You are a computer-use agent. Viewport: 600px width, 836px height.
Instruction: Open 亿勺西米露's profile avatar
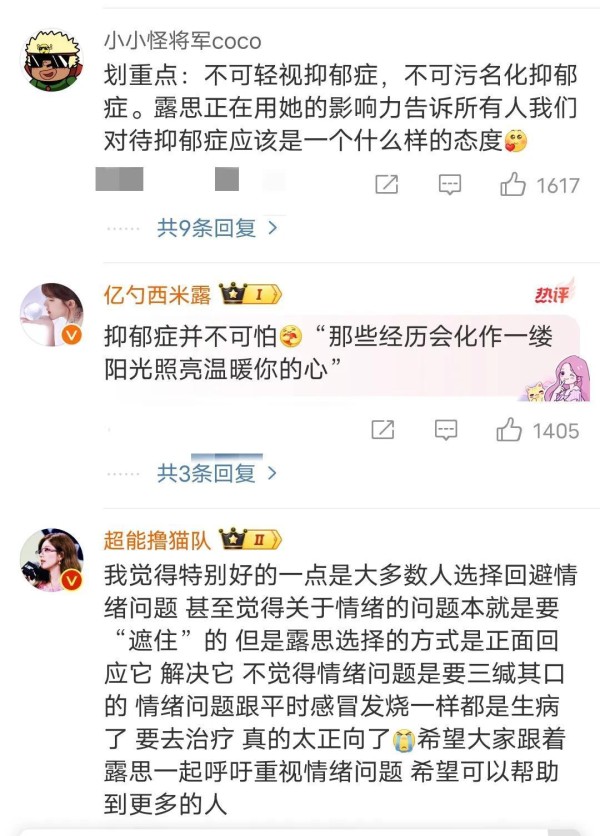coord(52,313)
